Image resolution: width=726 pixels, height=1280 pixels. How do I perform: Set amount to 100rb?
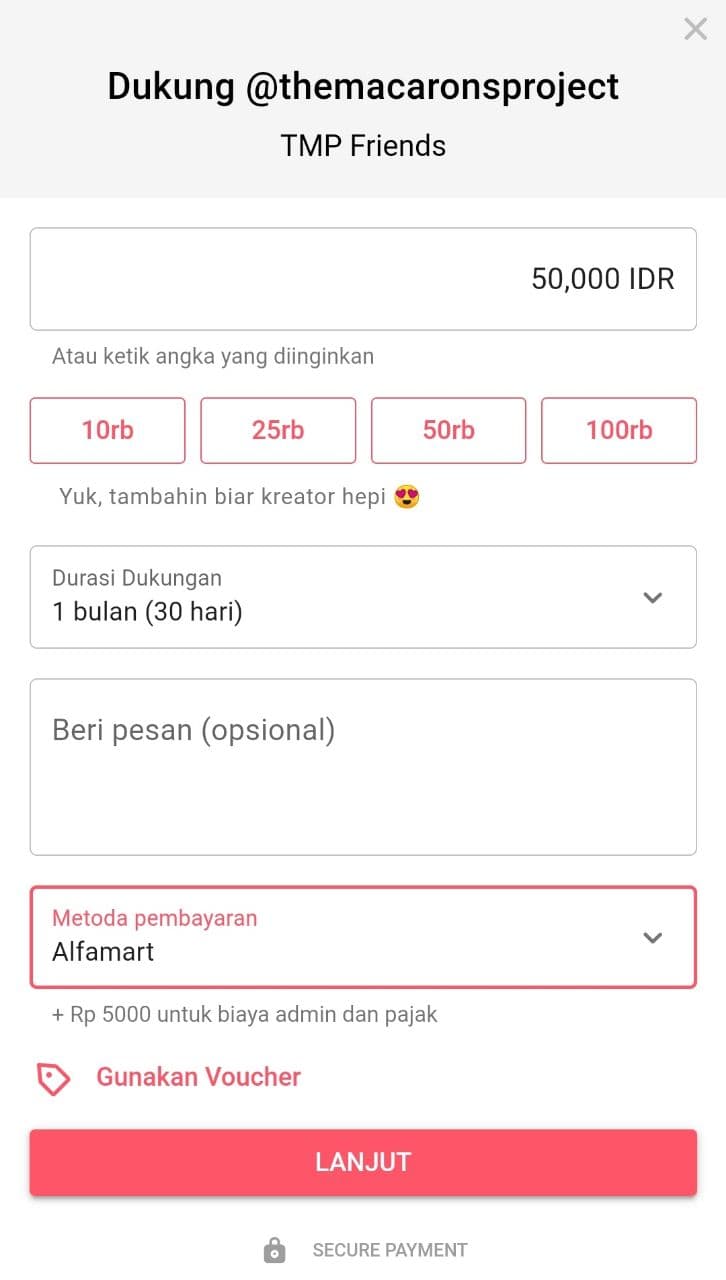pyautogui.click(x=619, y=431)
